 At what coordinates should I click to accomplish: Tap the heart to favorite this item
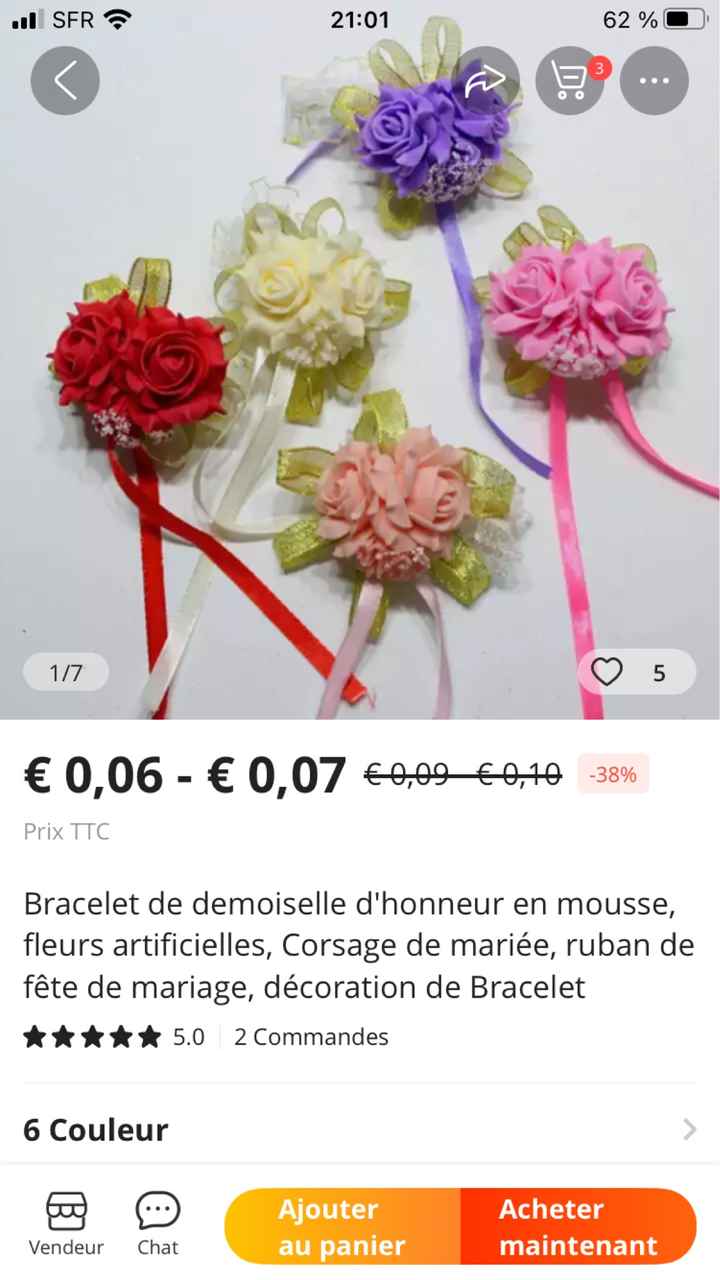click(606, 673)
